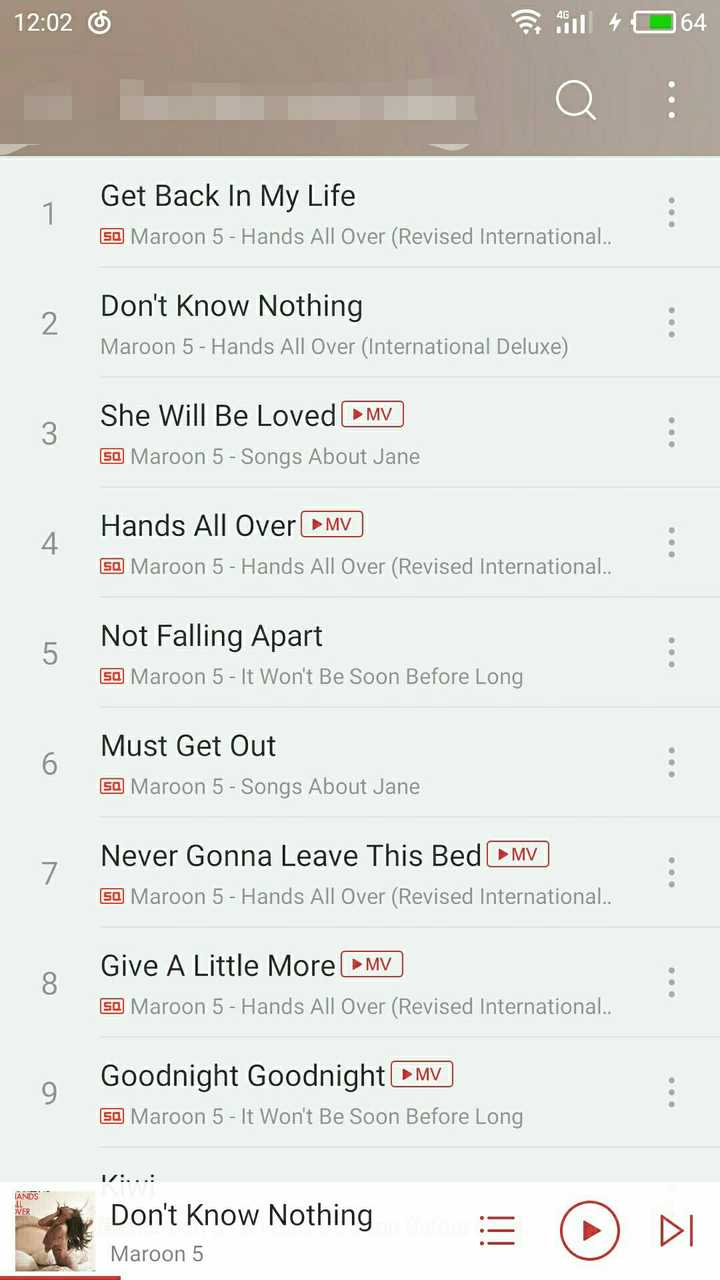Open the currently playing Don't Know Nothing
720x1280 pixels.
240,1214
